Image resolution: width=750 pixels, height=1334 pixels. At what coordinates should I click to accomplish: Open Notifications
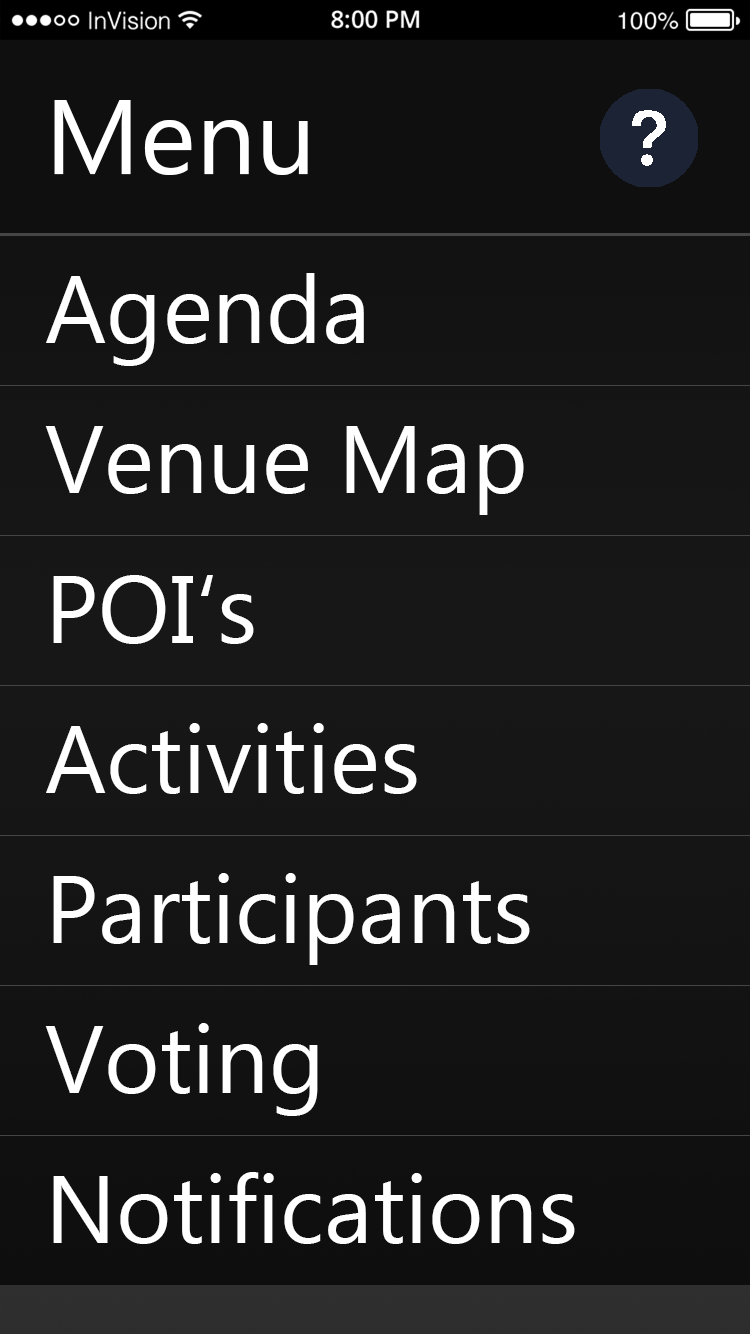[311, 1211]
